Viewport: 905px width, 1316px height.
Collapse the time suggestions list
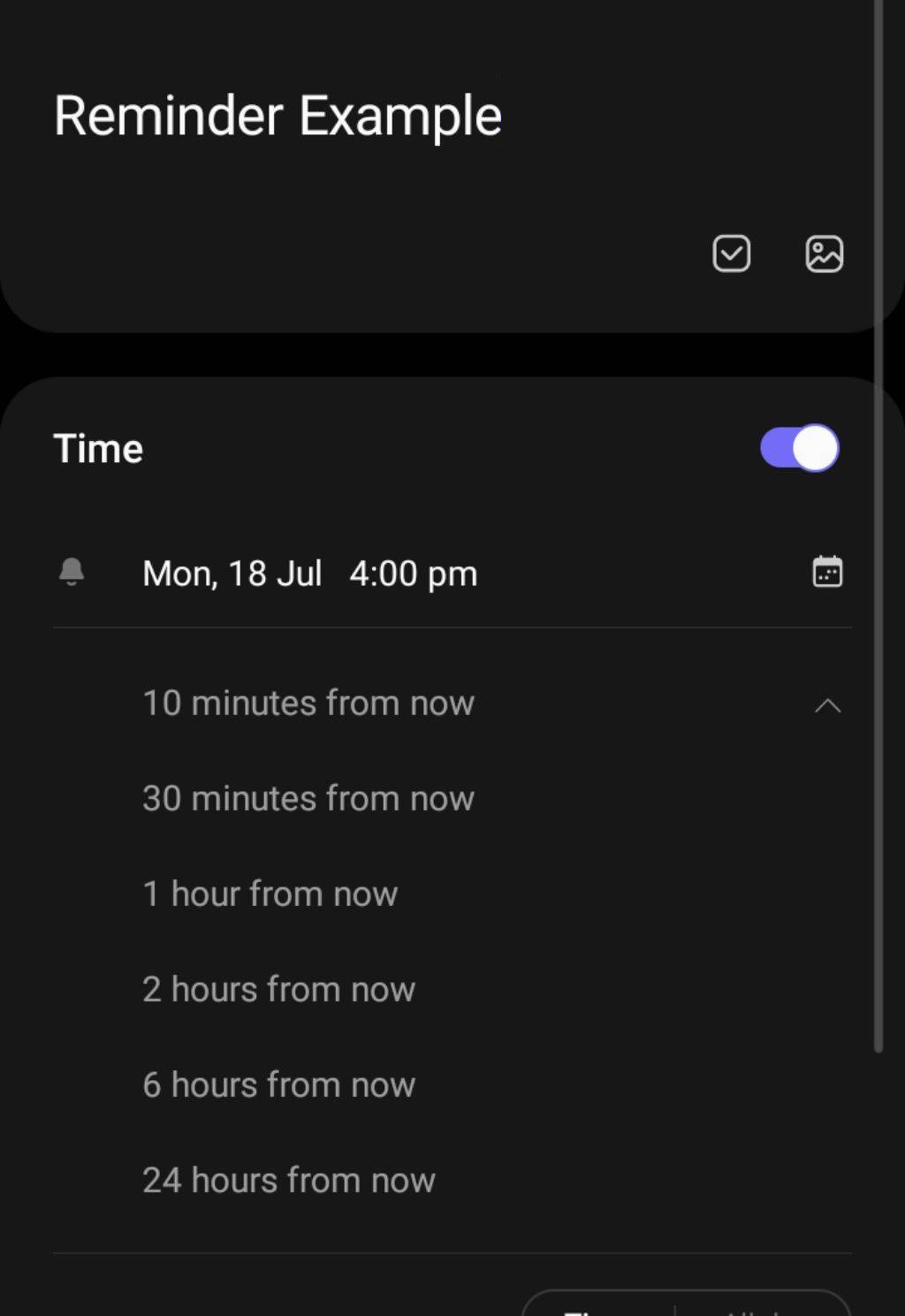(x=826, y=705)
